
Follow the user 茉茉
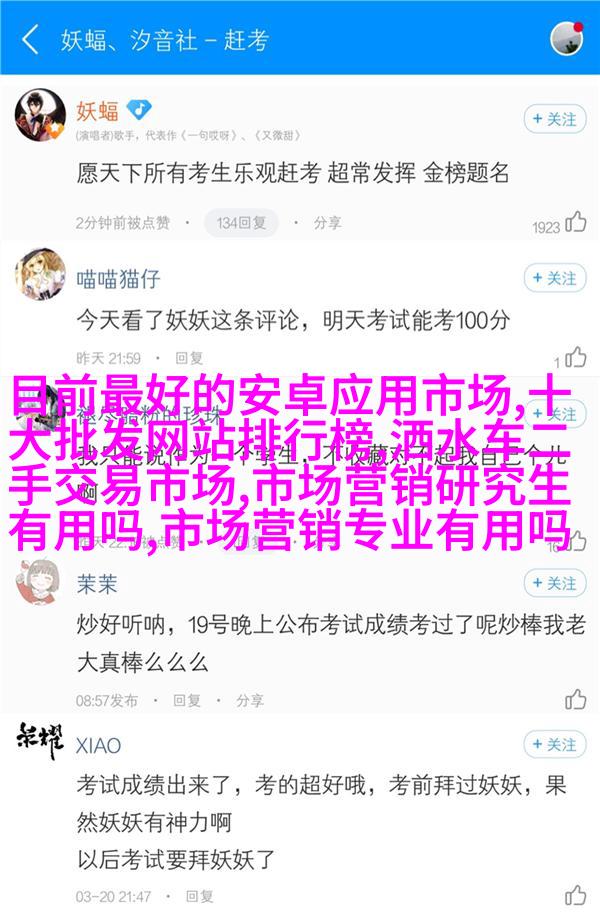[x=555, y=584]
